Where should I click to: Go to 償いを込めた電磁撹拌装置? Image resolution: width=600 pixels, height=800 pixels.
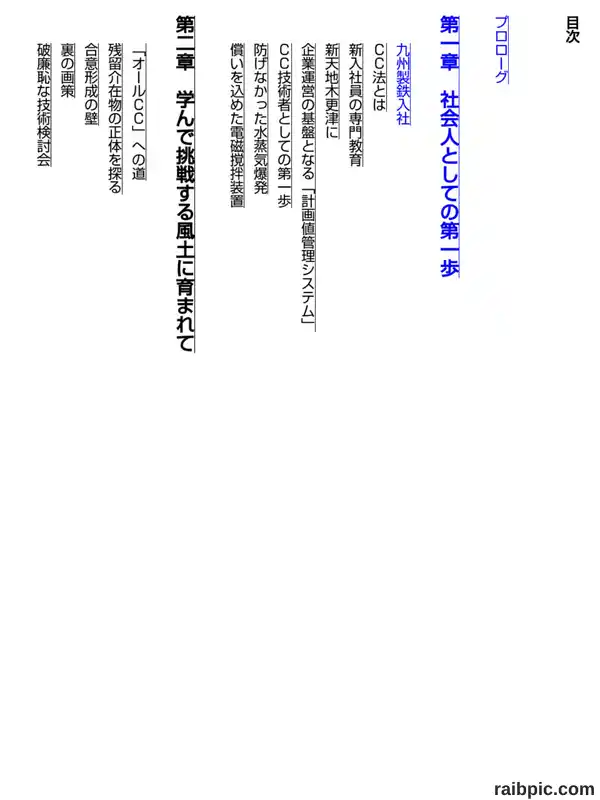click(237, 126)
